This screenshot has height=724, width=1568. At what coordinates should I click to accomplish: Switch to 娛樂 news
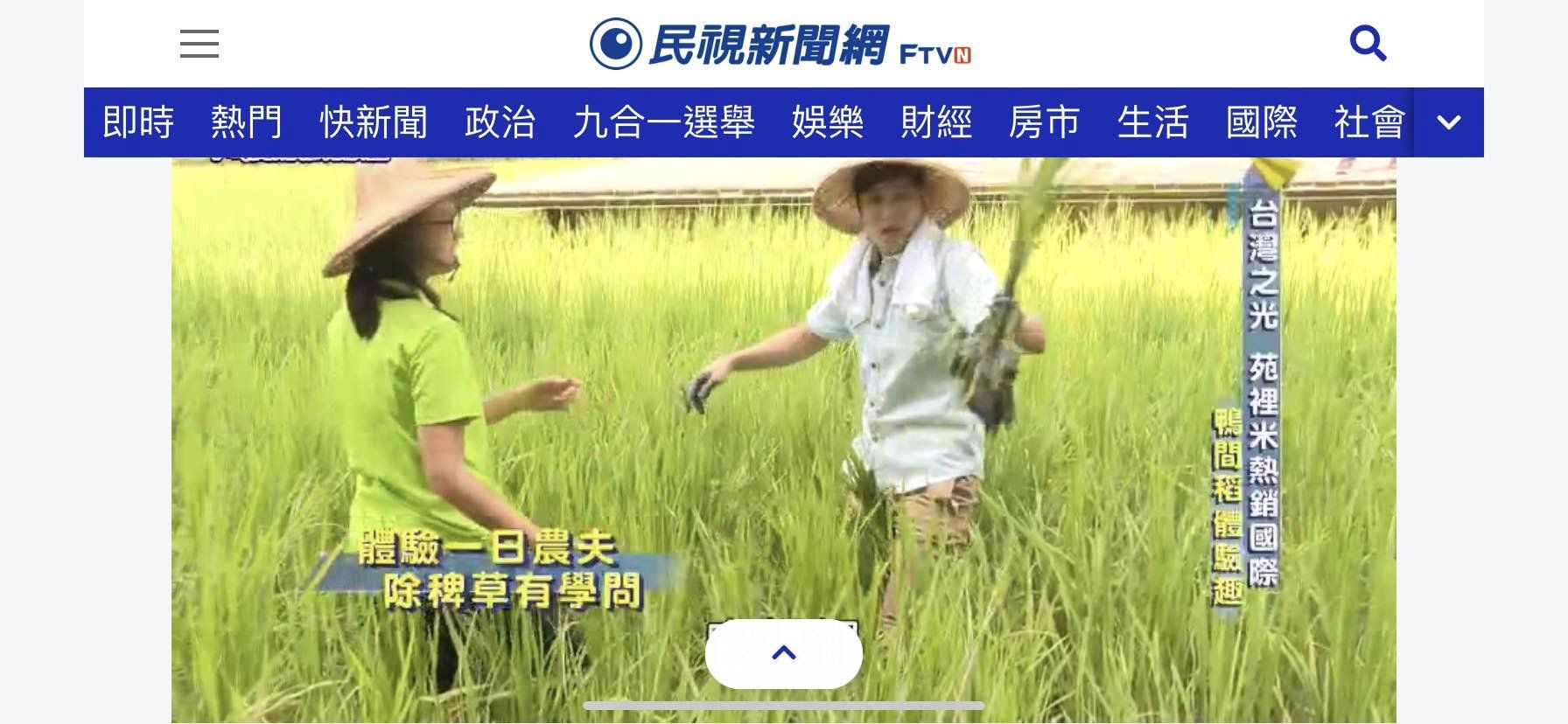(x=828, y=122)
